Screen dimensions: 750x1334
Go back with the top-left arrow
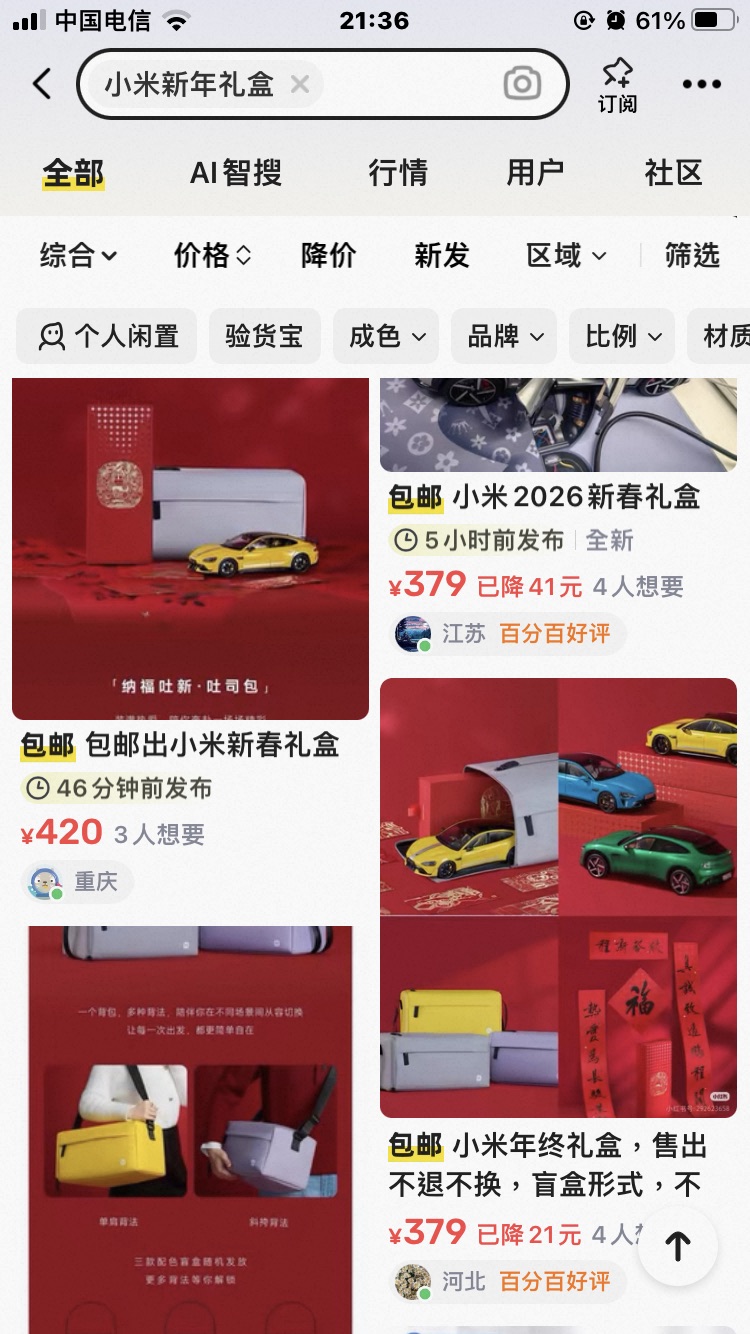tap(41, 84)
